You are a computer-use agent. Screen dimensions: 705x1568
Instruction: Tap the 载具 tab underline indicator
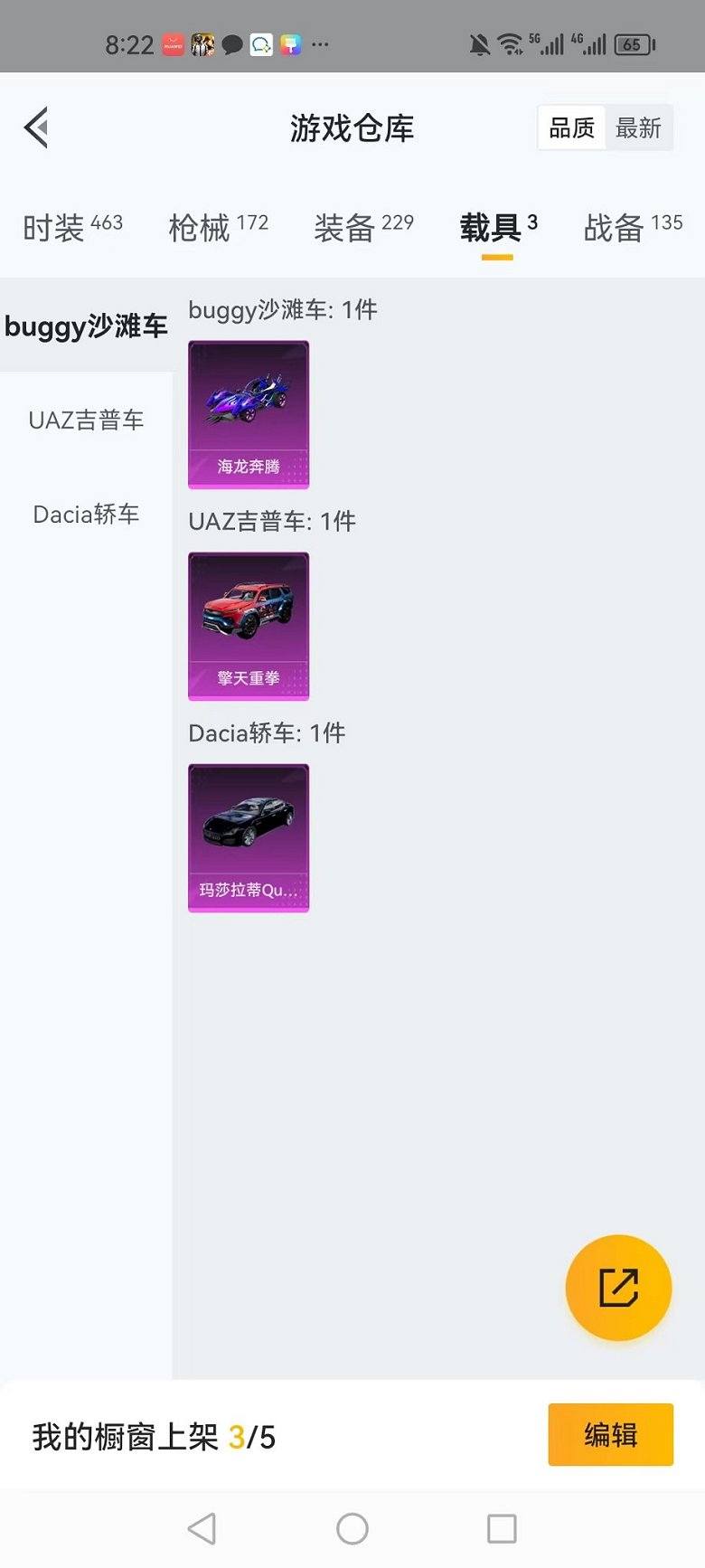(x=492, y=260)
